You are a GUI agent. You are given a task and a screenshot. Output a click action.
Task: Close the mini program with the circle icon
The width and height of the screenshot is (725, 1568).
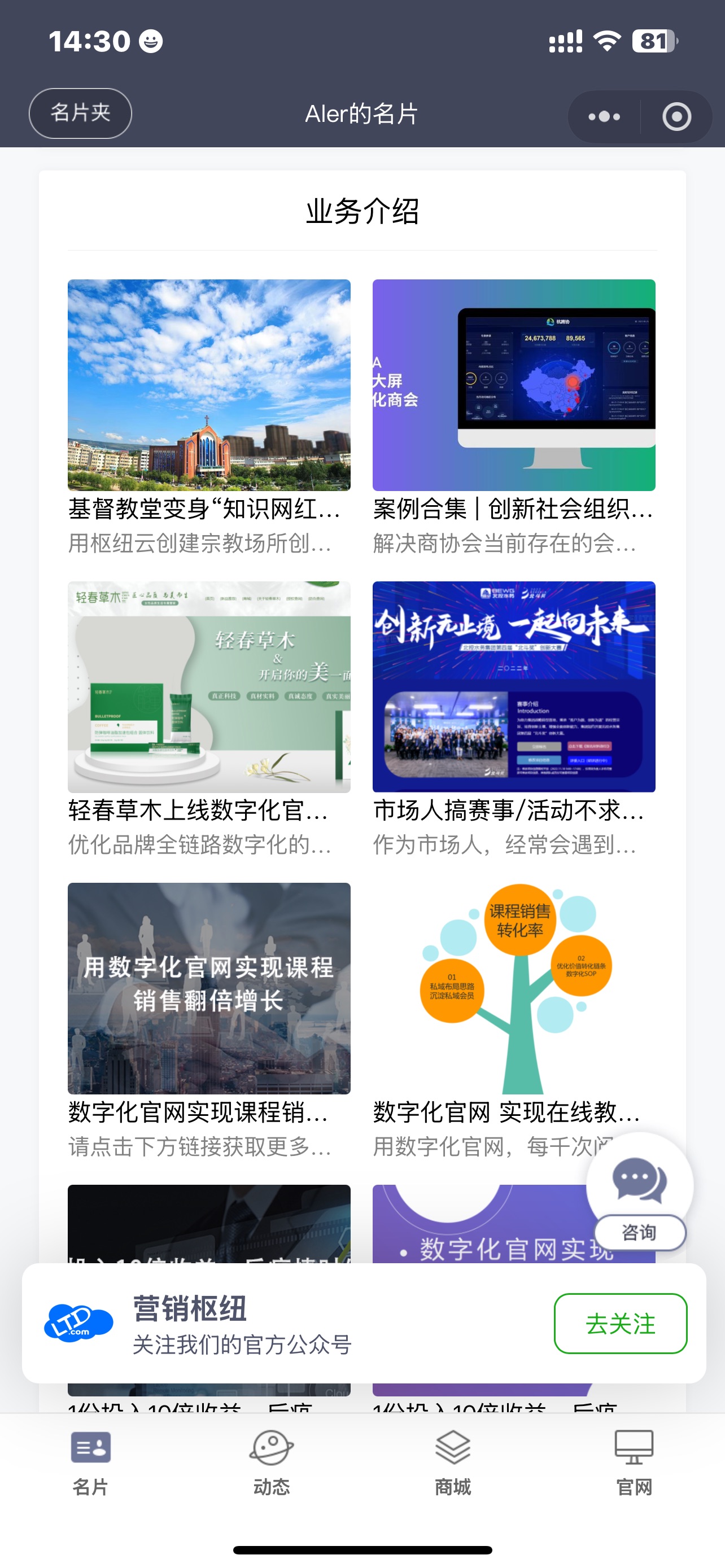click(x=676, y=116)
